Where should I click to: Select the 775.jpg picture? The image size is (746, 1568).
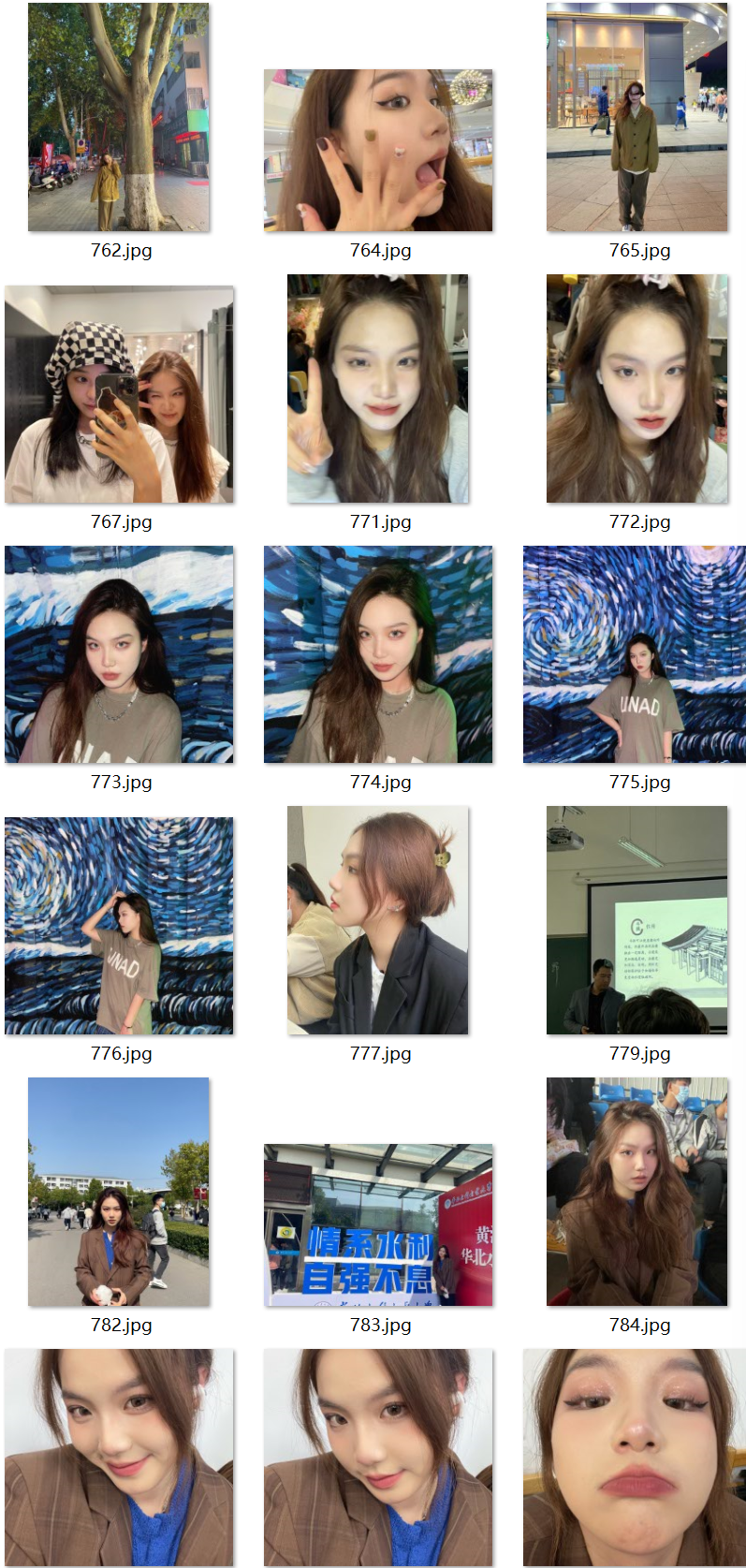click(x=635, y=654)
